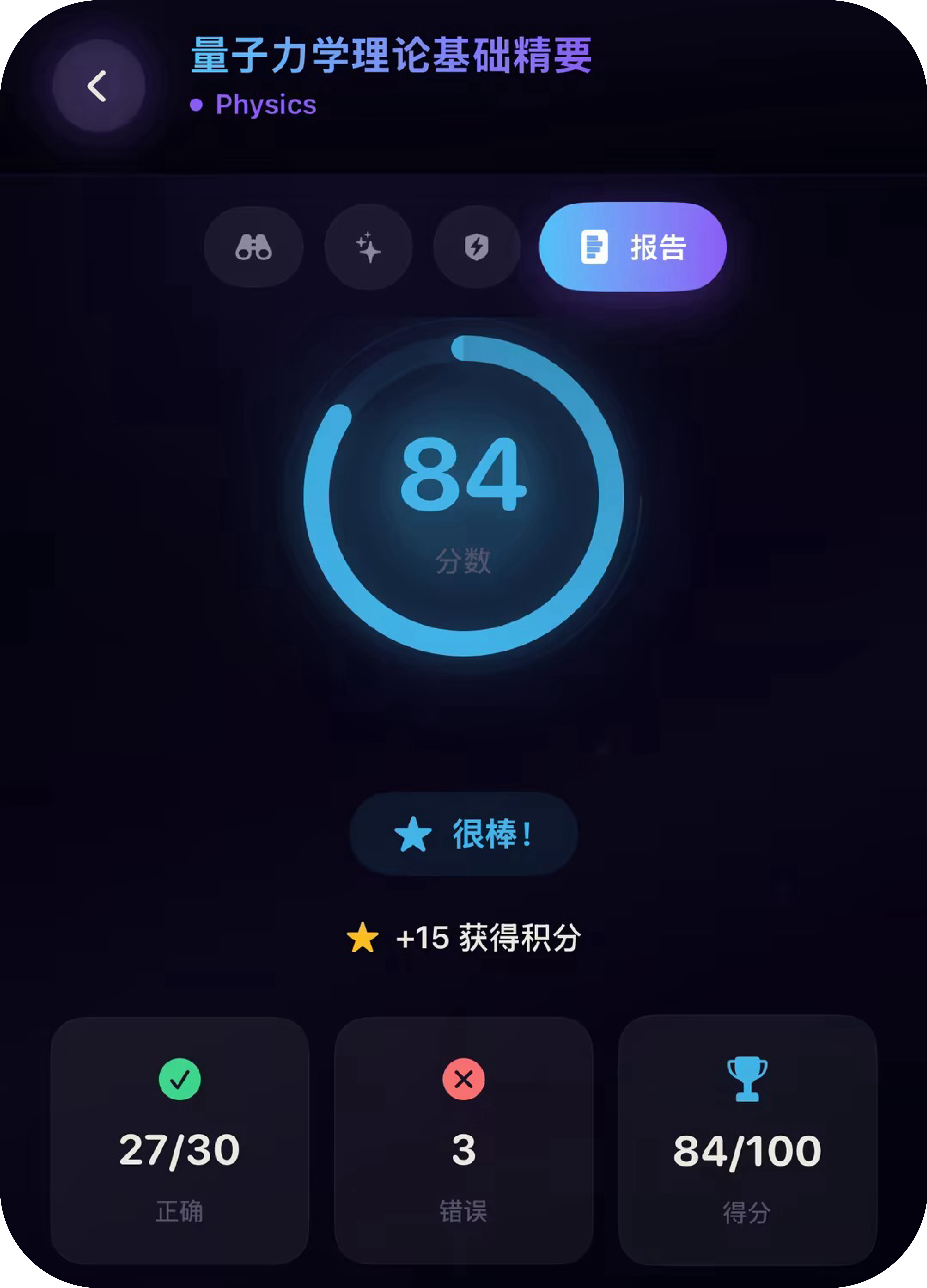Tap the 报告 report tab

632,247
